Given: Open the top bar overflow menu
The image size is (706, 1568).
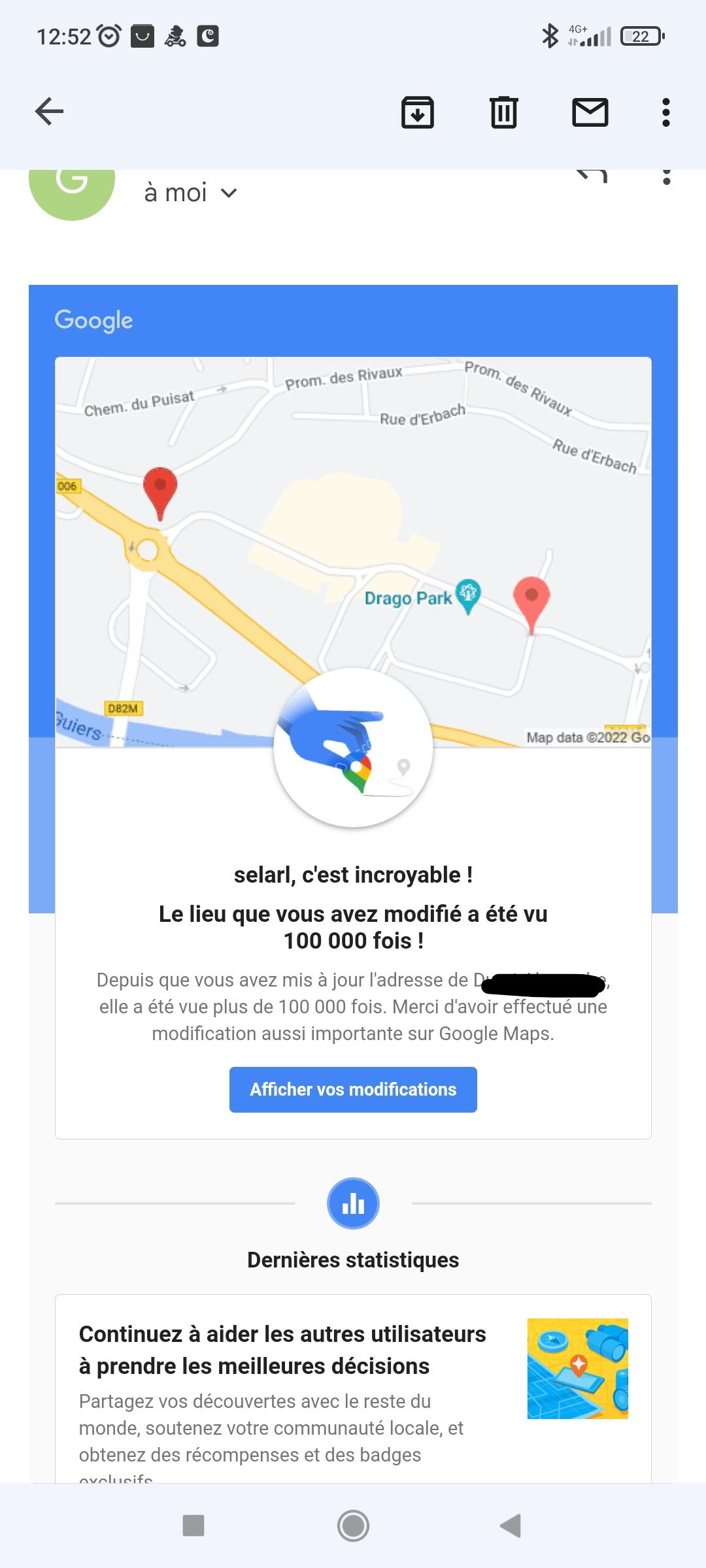Looking at the screenshot, I should 665,112.
